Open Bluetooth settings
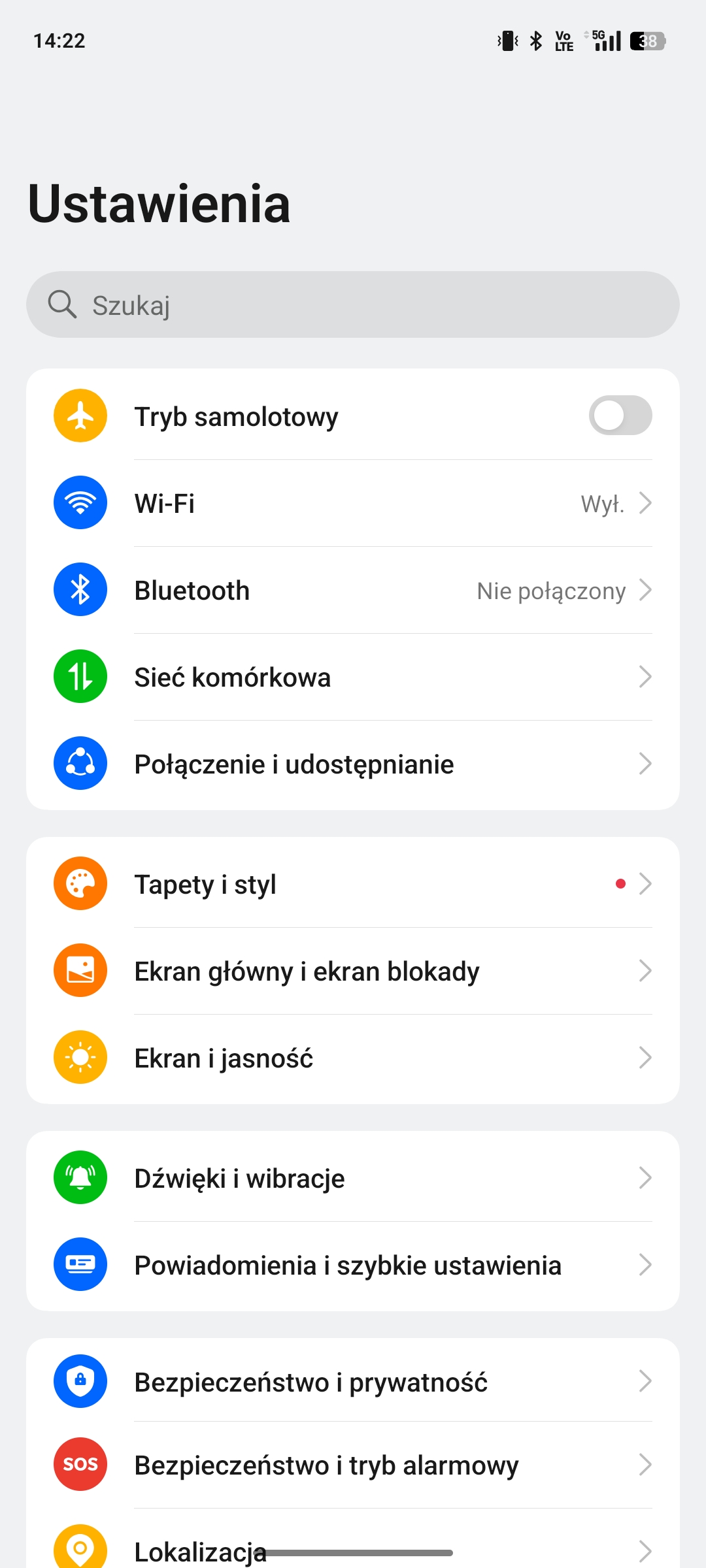This screenshot has height=1568, width=706. pyautogui.click(x=353, y=590)
